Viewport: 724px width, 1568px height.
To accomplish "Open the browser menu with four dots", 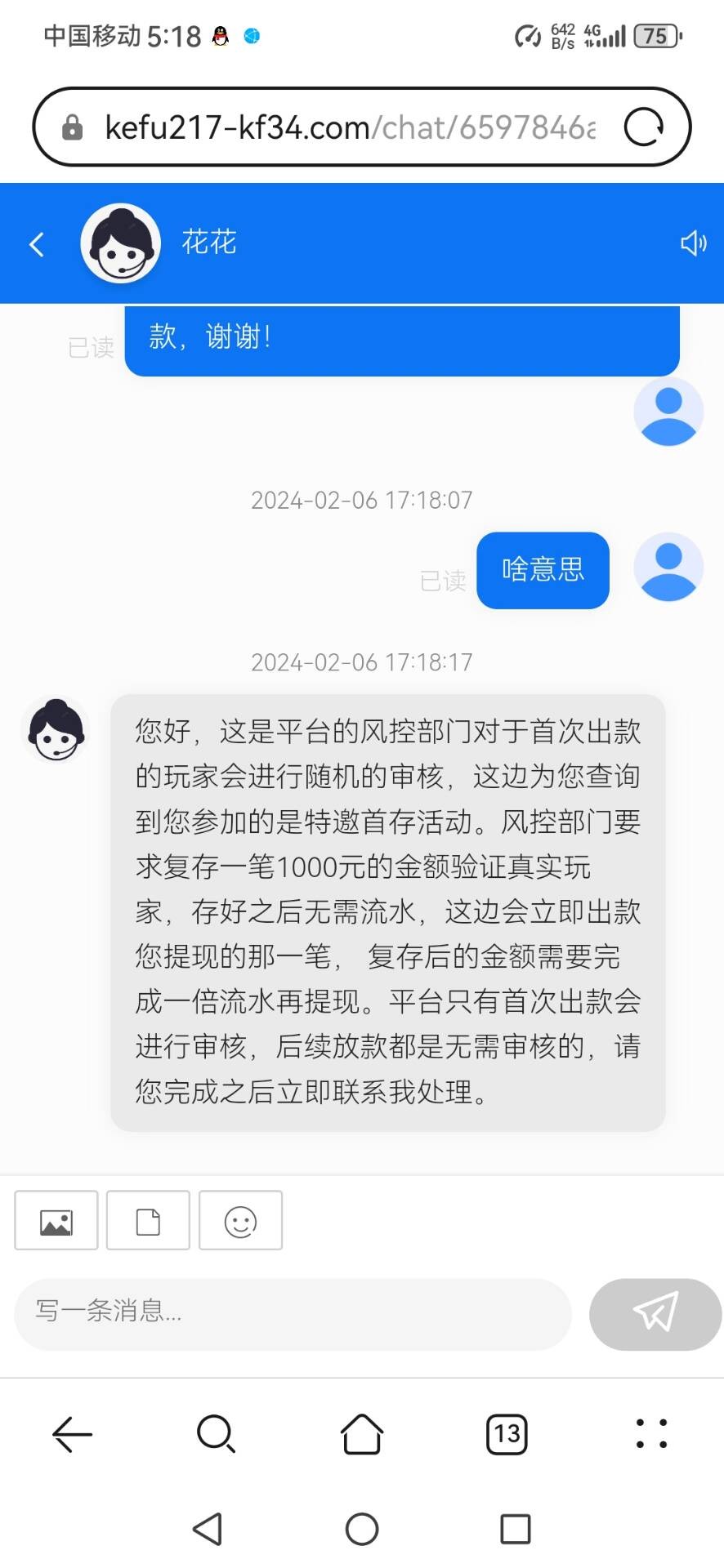I will coord(651,1434).
